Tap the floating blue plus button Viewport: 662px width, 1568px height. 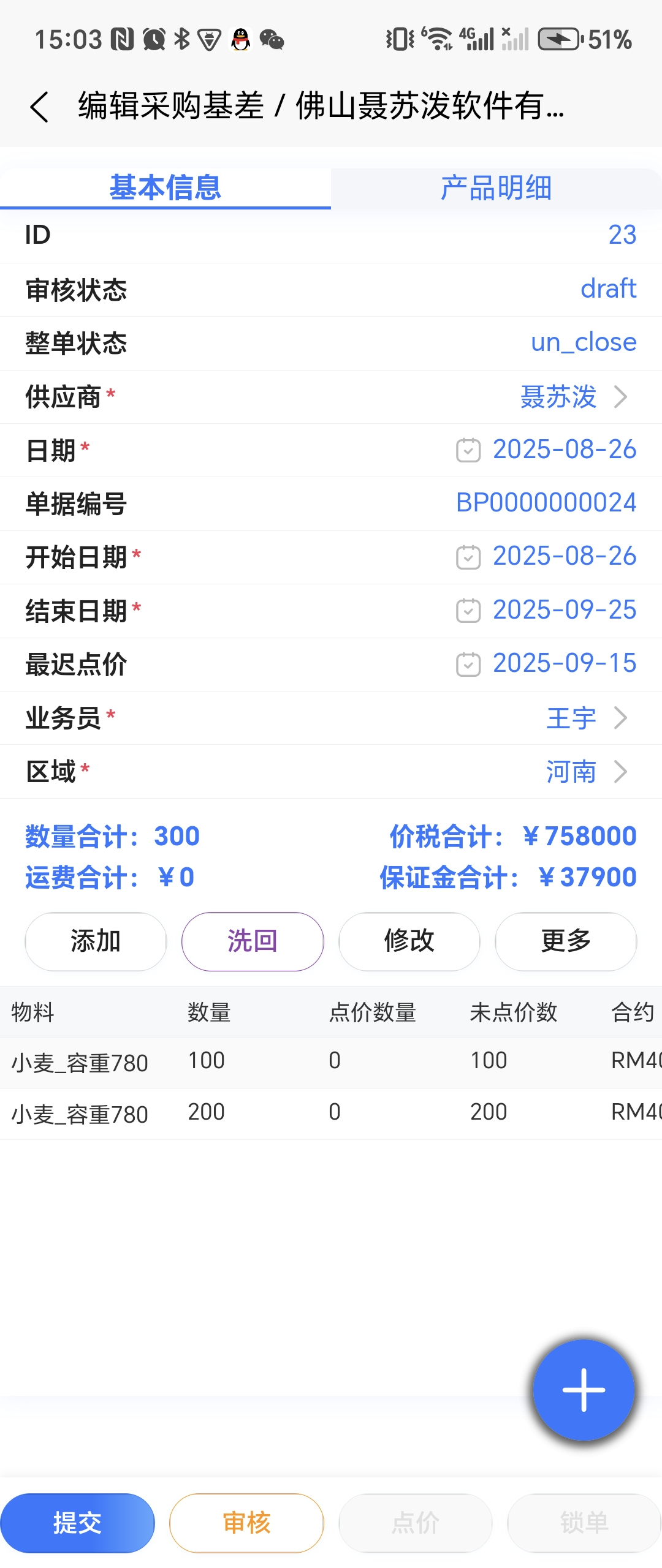584,1390
